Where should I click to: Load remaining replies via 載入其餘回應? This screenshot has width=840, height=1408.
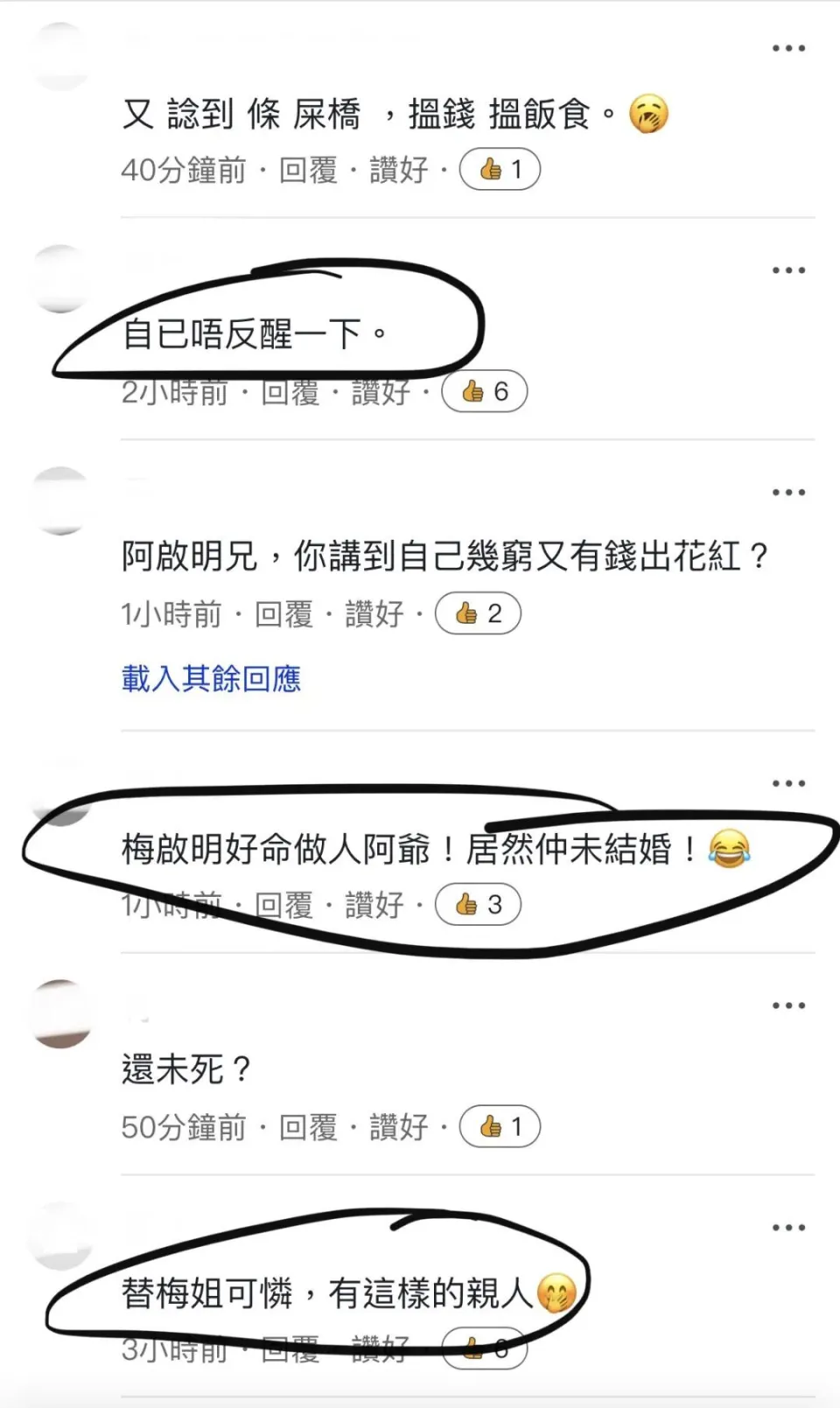(x=211, y=679)
